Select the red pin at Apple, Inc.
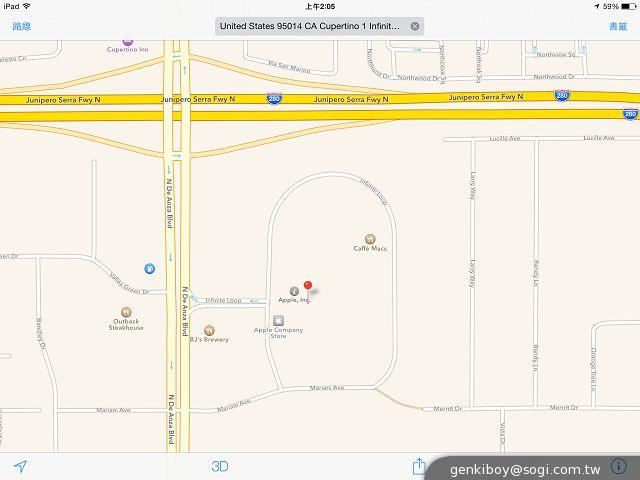 (x=308, y=287)
